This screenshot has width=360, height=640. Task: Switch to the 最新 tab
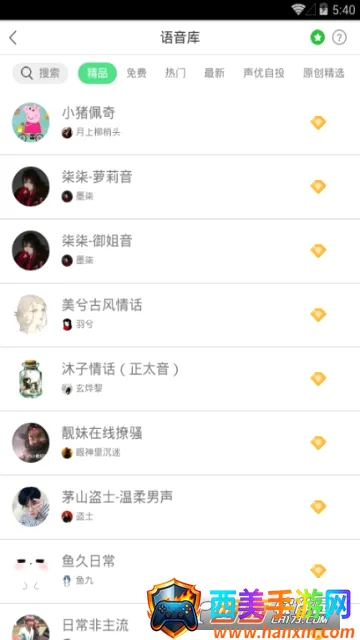(x=214, y=73)
